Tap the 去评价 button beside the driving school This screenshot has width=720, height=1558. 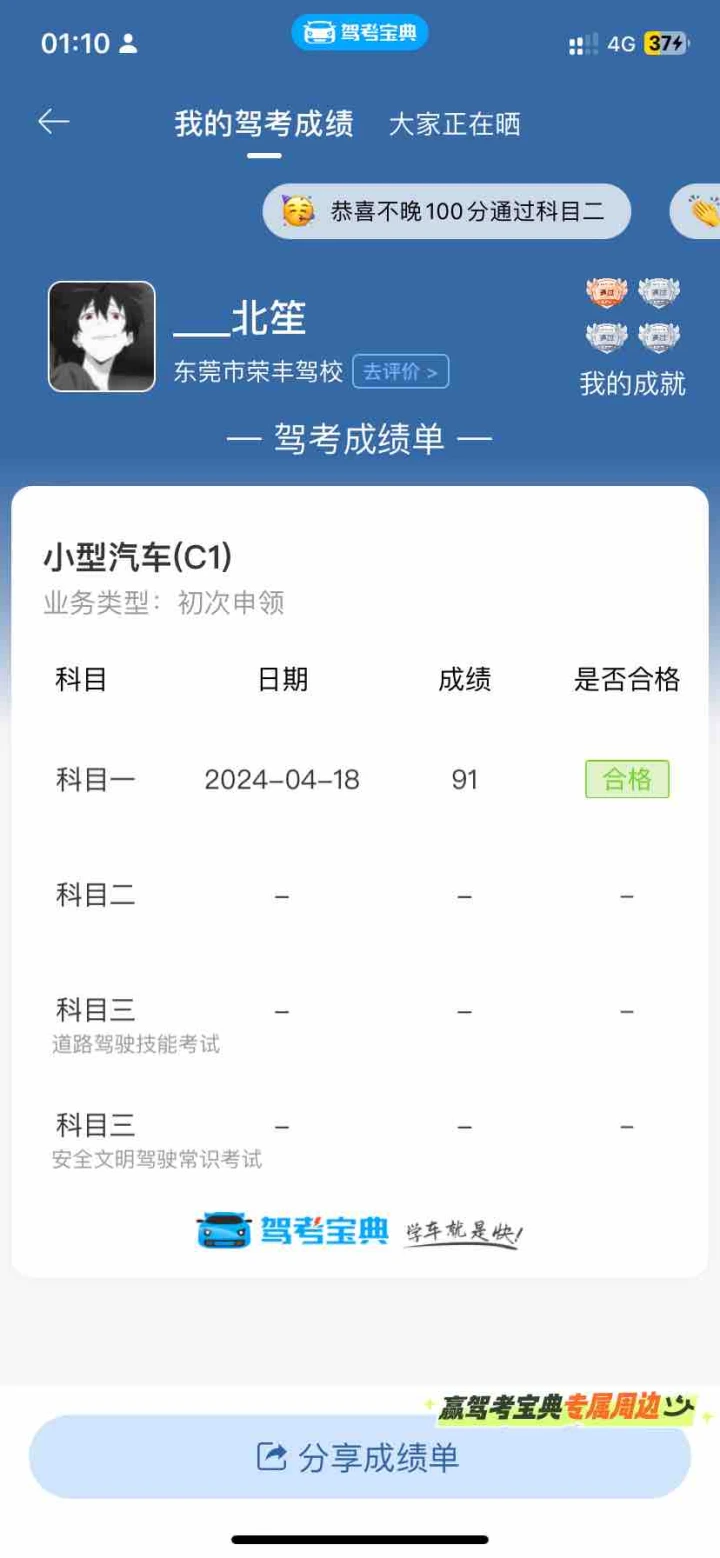(x=400, y=372)
